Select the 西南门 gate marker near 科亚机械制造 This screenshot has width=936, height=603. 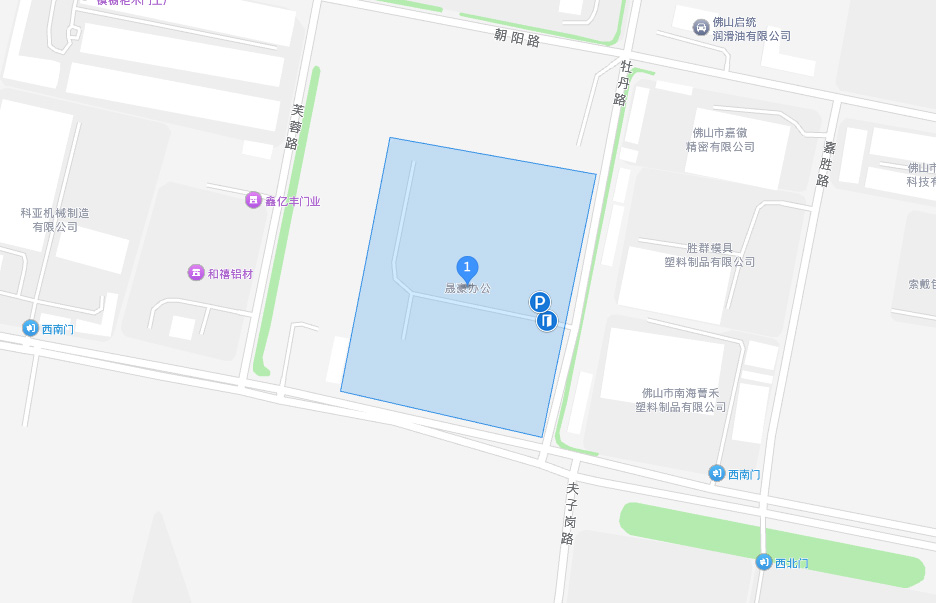[x=31, y=328]
